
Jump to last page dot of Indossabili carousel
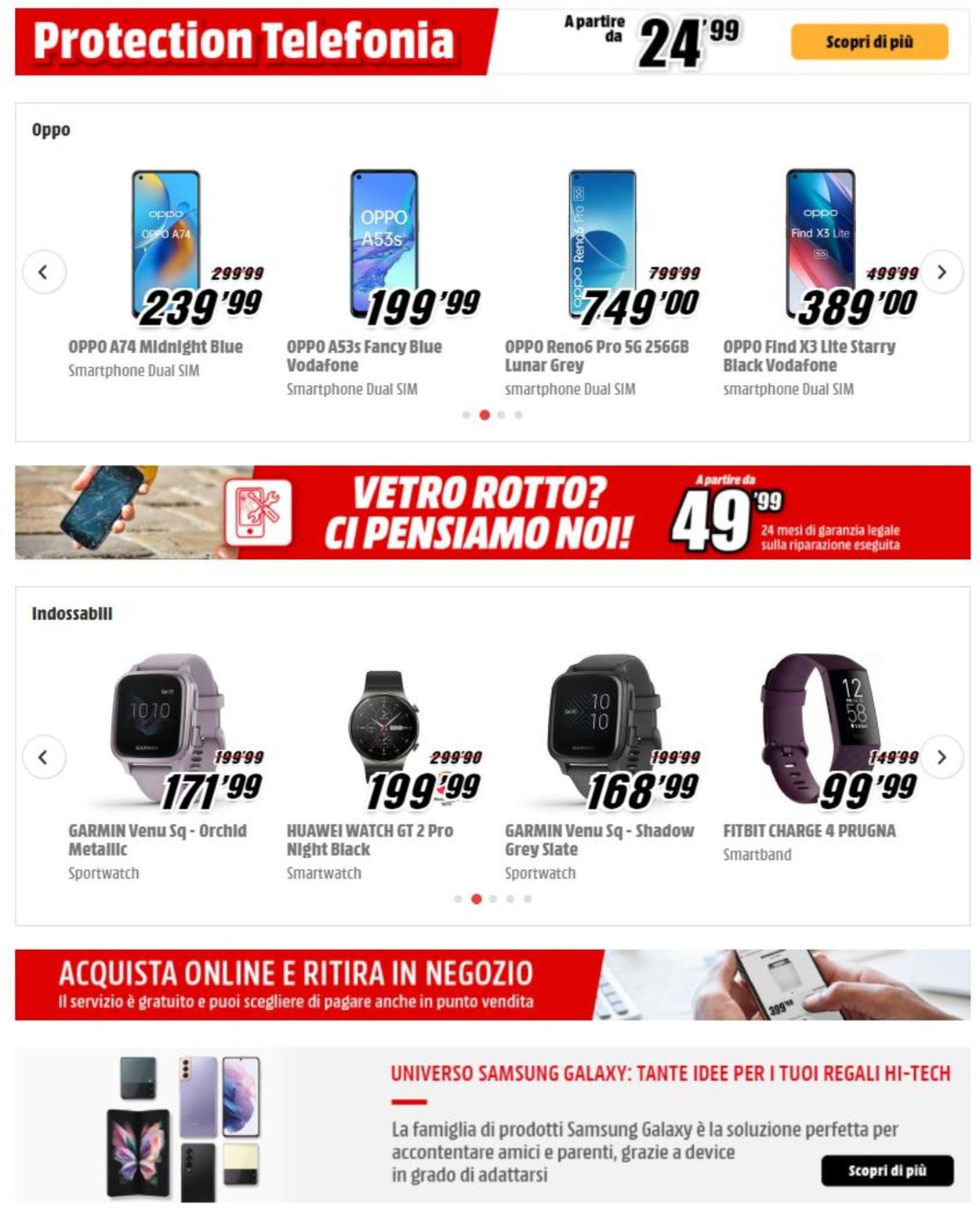point(528,899)
